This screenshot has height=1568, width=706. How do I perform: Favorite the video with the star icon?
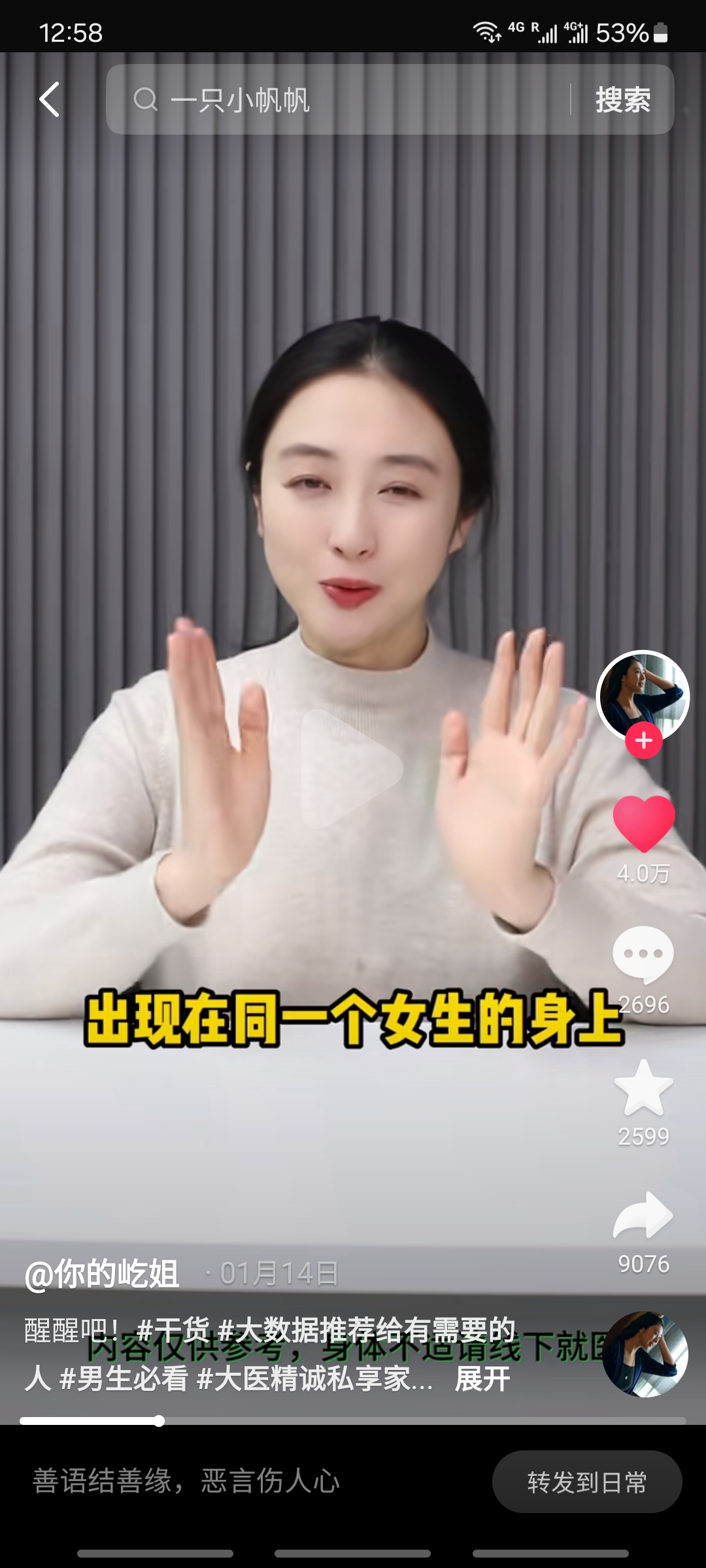[x=644, y=1088]
